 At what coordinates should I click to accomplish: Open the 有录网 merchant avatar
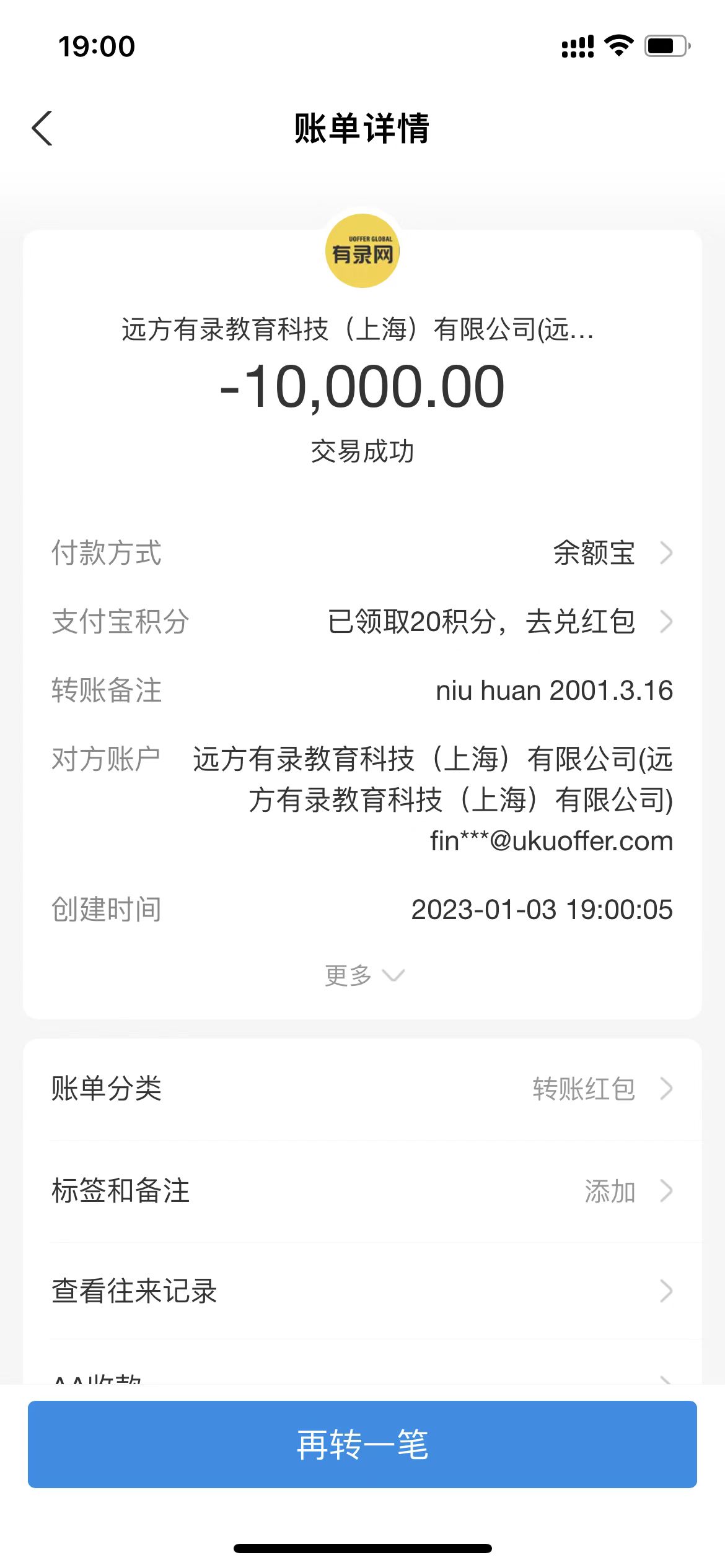[362, 251]
